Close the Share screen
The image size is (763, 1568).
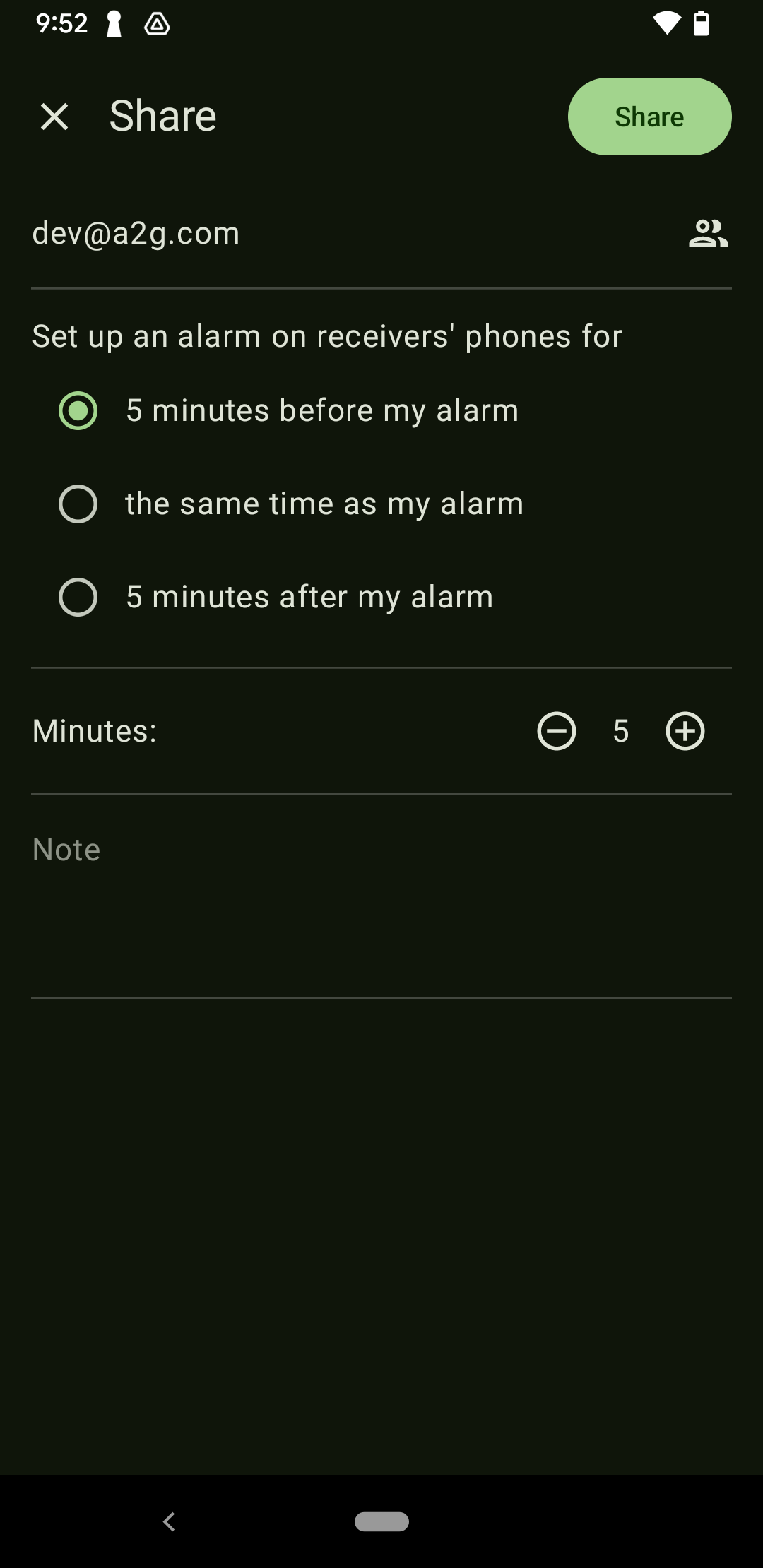(x=54, y=117)
